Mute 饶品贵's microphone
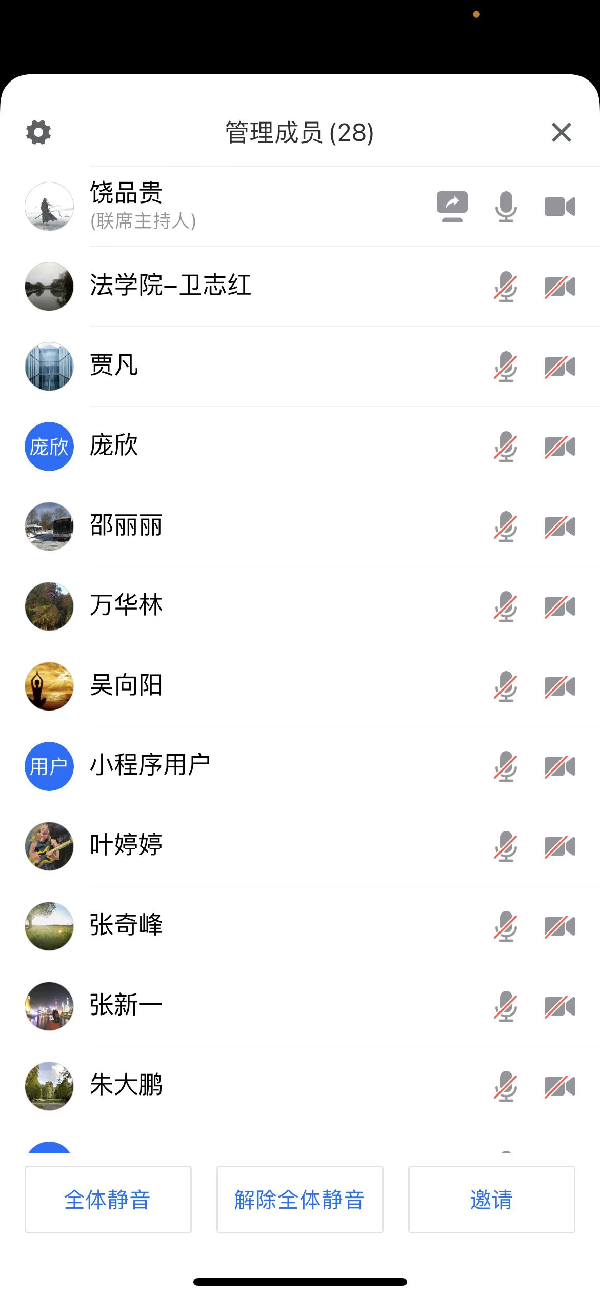The image size is (600, 1298). click(506, 206)
